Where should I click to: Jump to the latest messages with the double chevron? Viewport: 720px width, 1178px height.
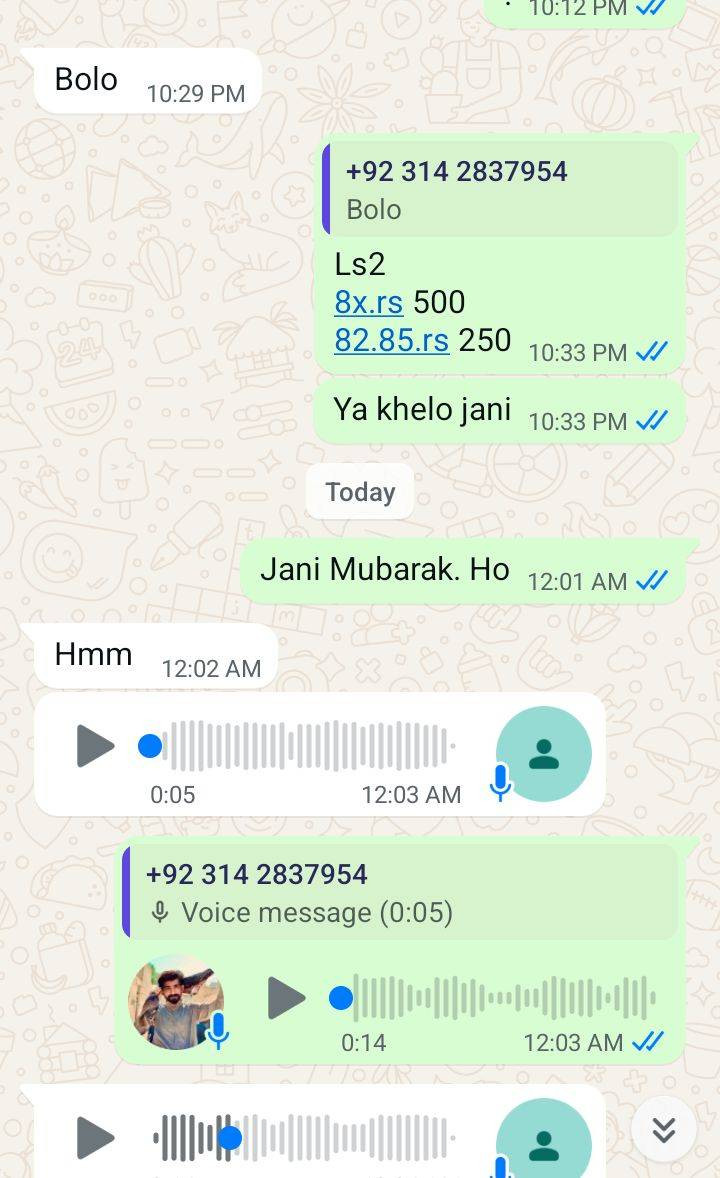[x=663, y=1130]
